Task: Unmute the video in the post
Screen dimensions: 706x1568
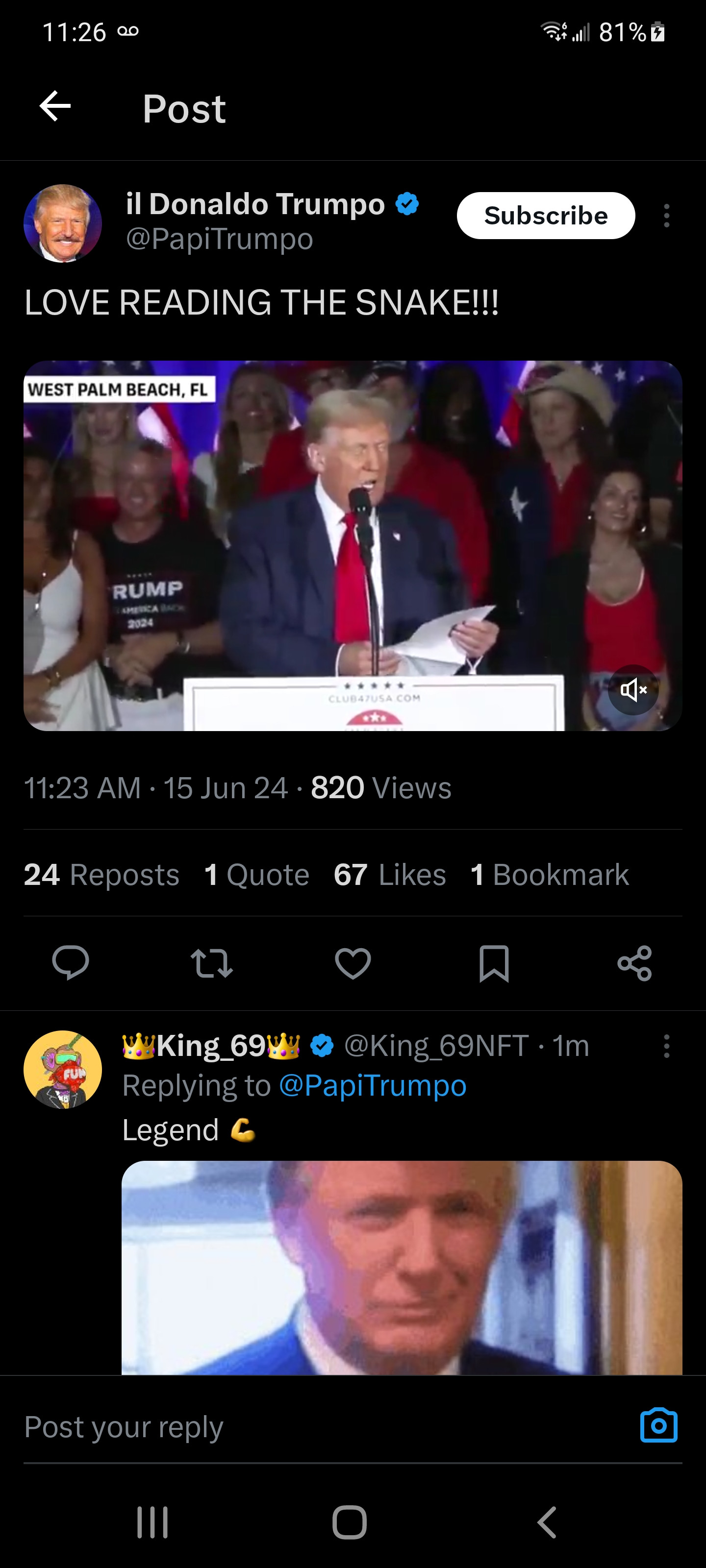Action: (633, 689)
